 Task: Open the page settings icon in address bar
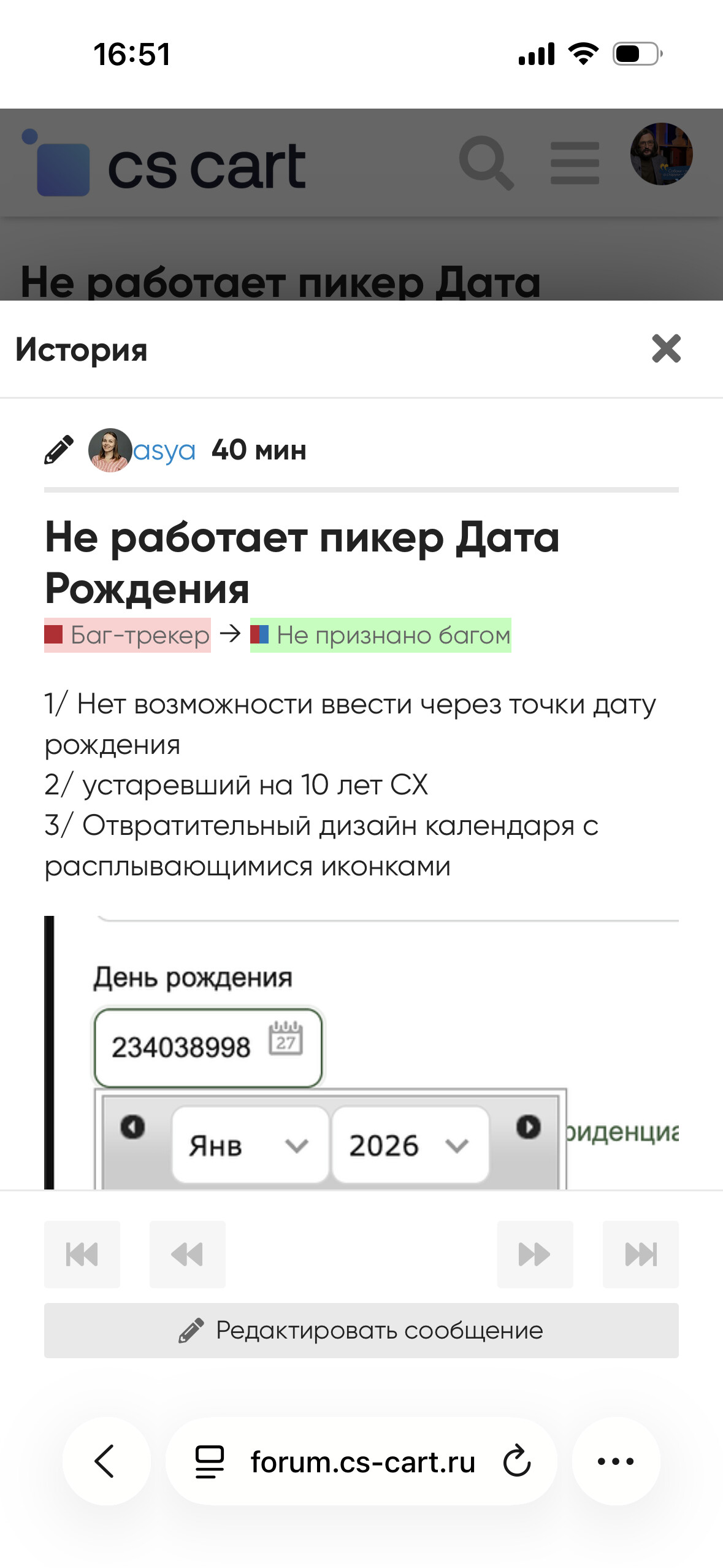pyautogui.click(x=210, y=1461)
